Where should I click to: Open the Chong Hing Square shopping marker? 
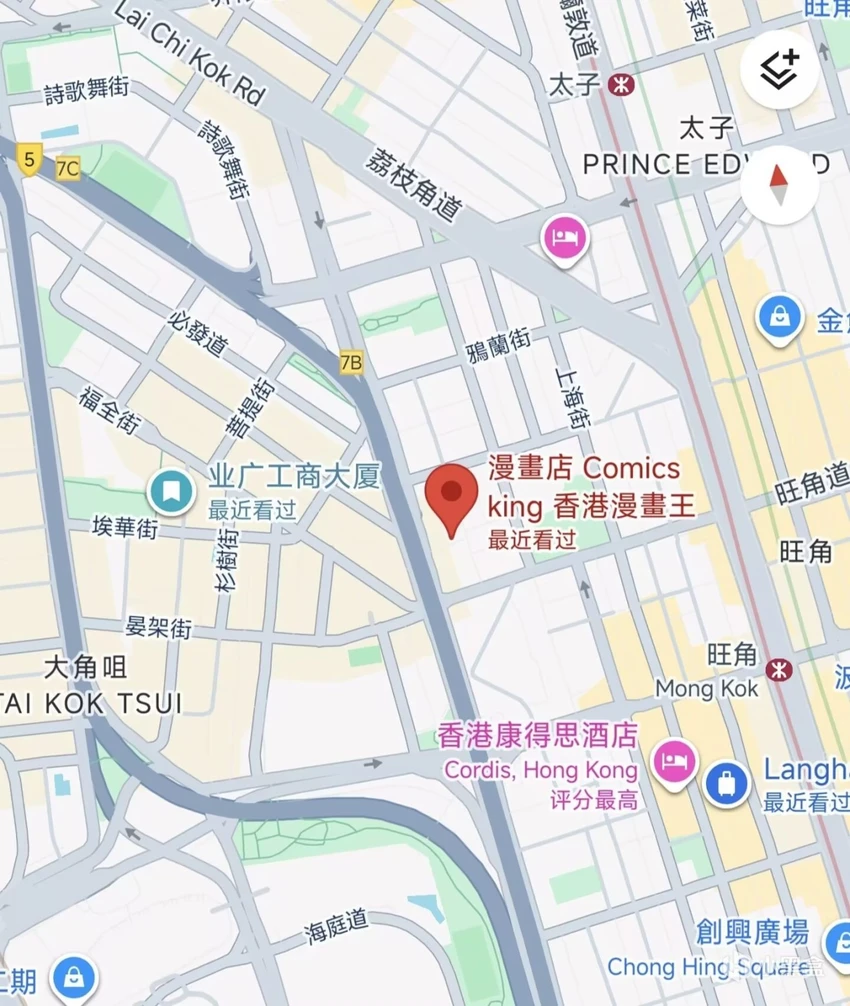[838, 942]
